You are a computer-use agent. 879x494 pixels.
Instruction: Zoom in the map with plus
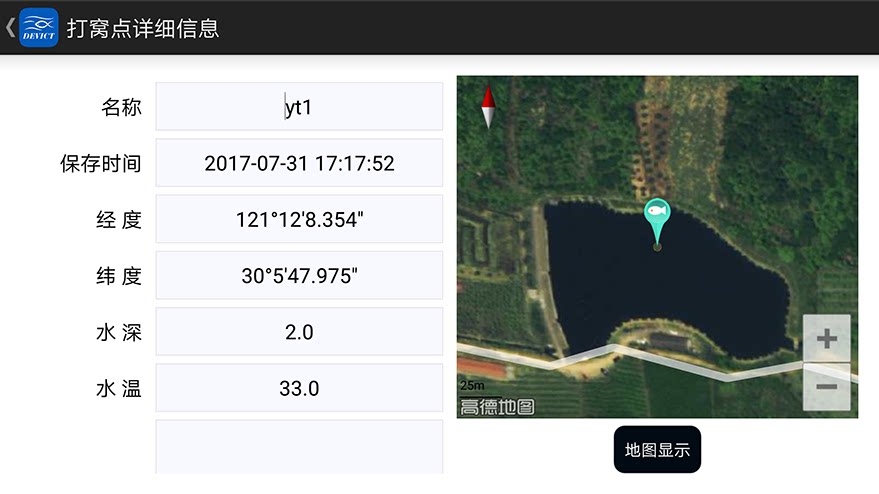tap(827, 338)
